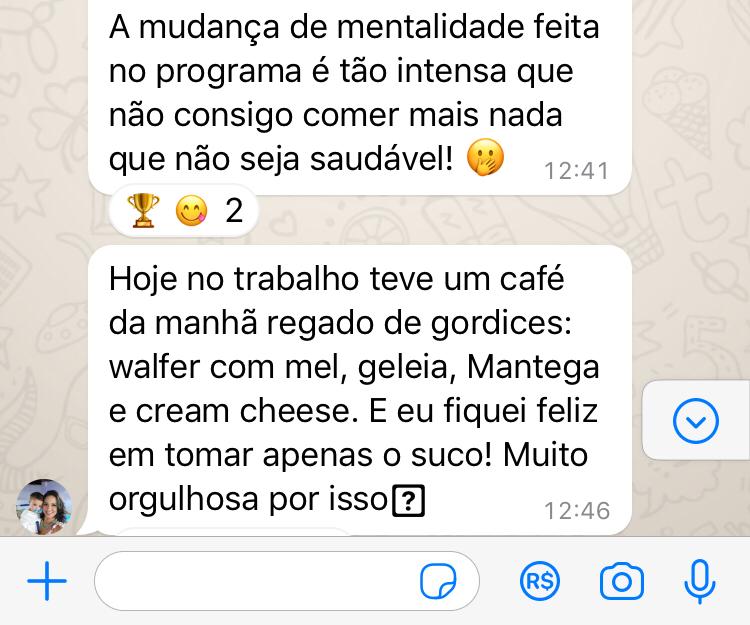This screenshot has height=625, width=750.
Task: Open the camera to take a photo
Action: coord(621,581)
